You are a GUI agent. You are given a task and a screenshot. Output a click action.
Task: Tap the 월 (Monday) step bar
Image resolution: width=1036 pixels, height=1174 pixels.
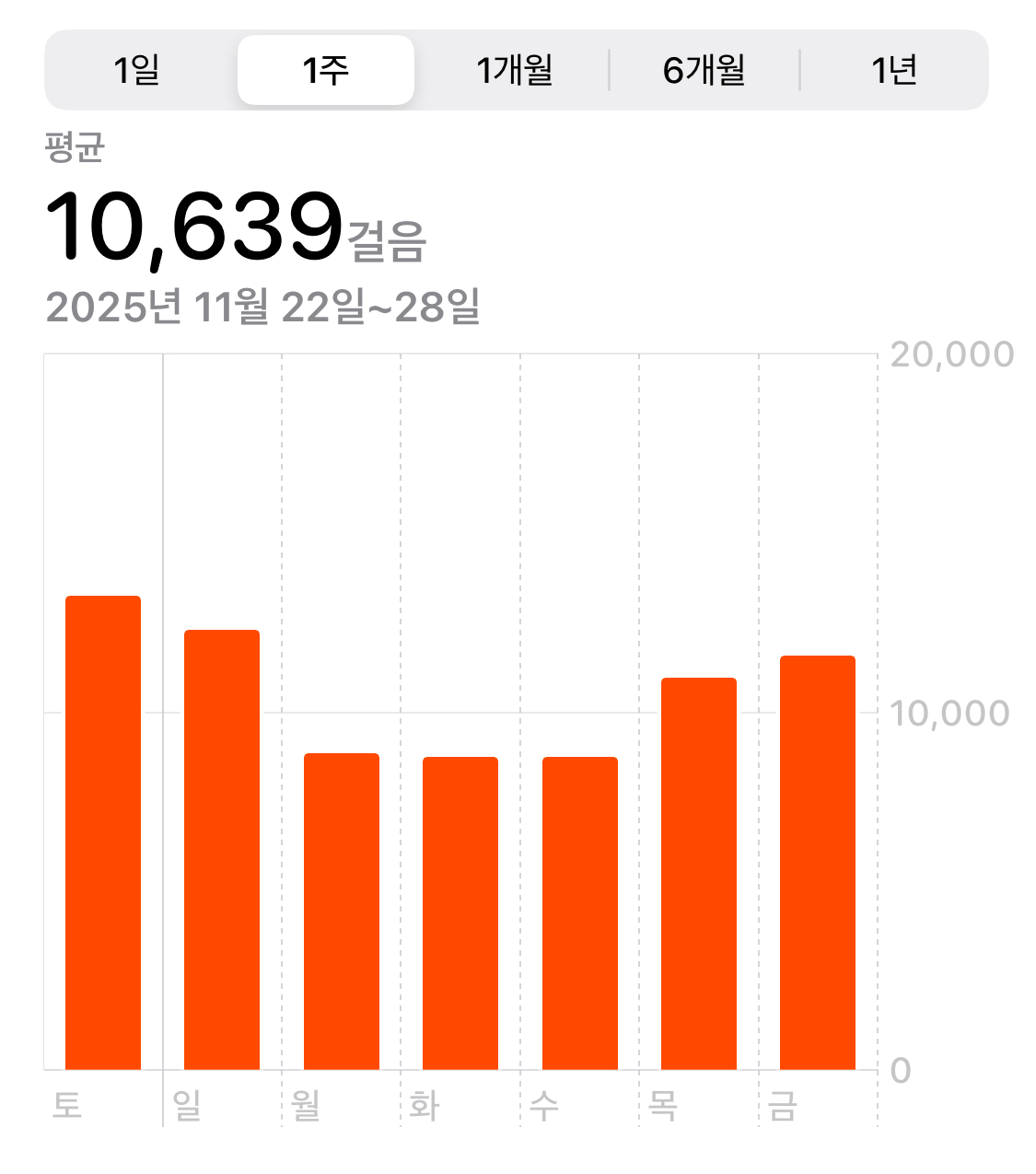(342, 912)
